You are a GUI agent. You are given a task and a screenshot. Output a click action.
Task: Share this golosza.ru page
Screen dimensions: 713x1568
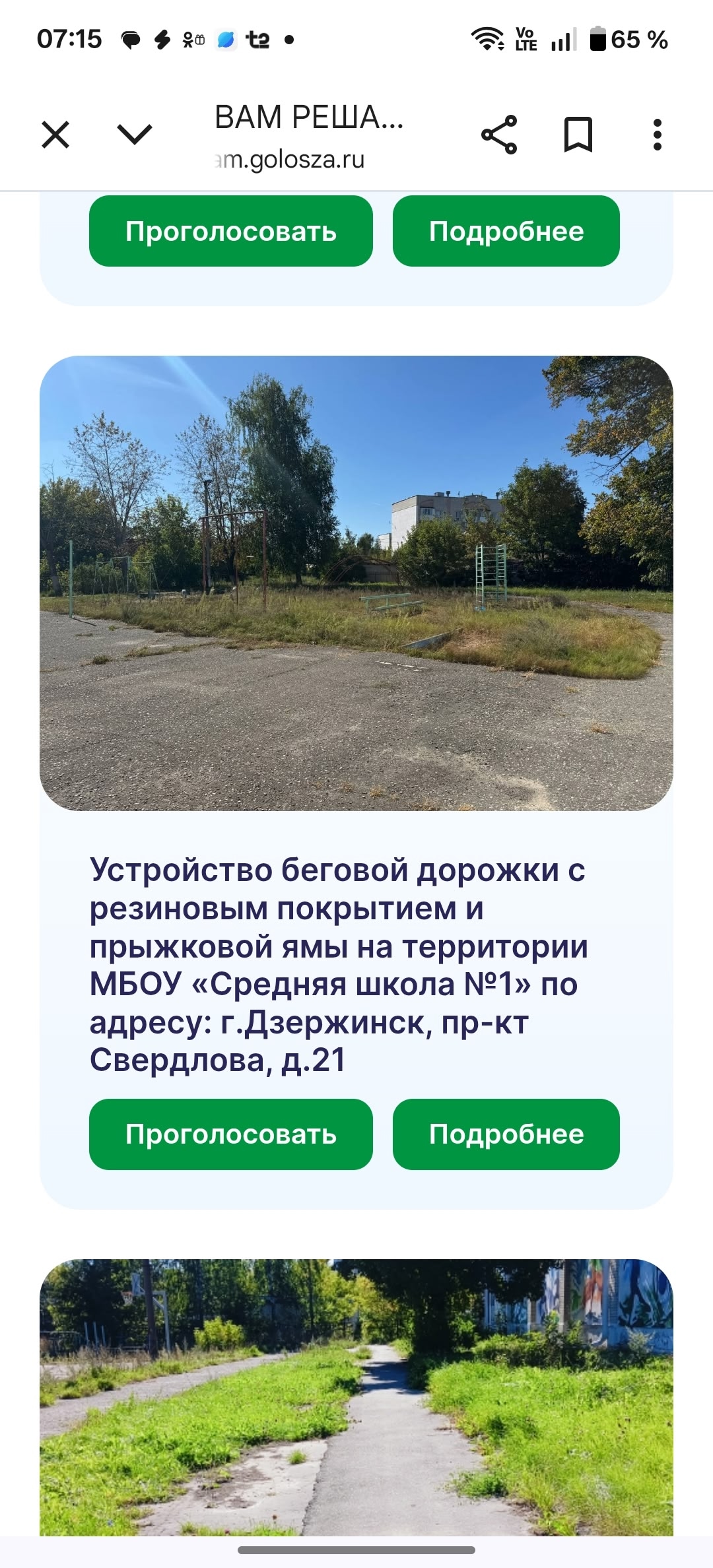point(499,135)
